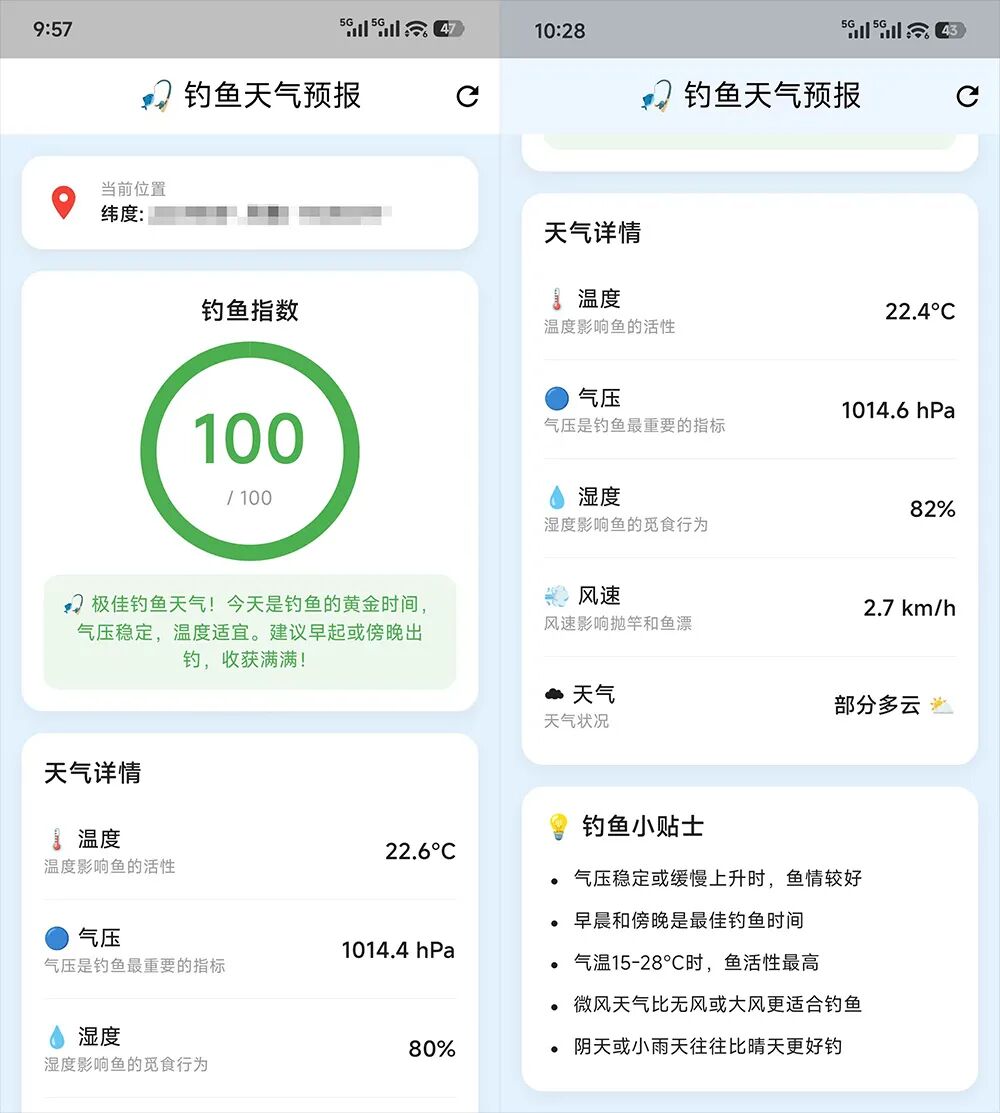Tap the refresh icon on the left screen

click(x=468, y=97)
